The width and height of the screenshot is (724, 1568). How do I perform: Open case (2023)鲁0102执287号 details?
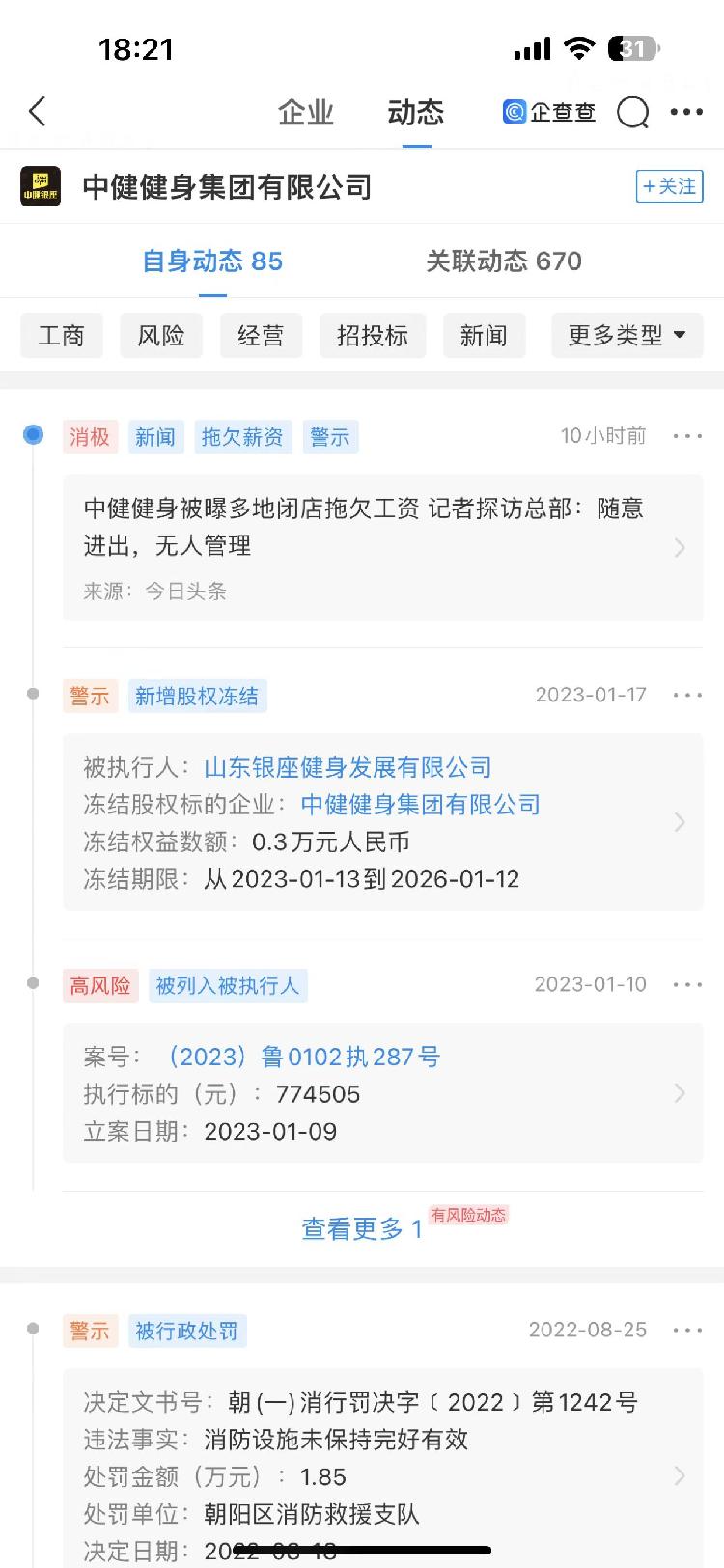(x=304, y=1057)
